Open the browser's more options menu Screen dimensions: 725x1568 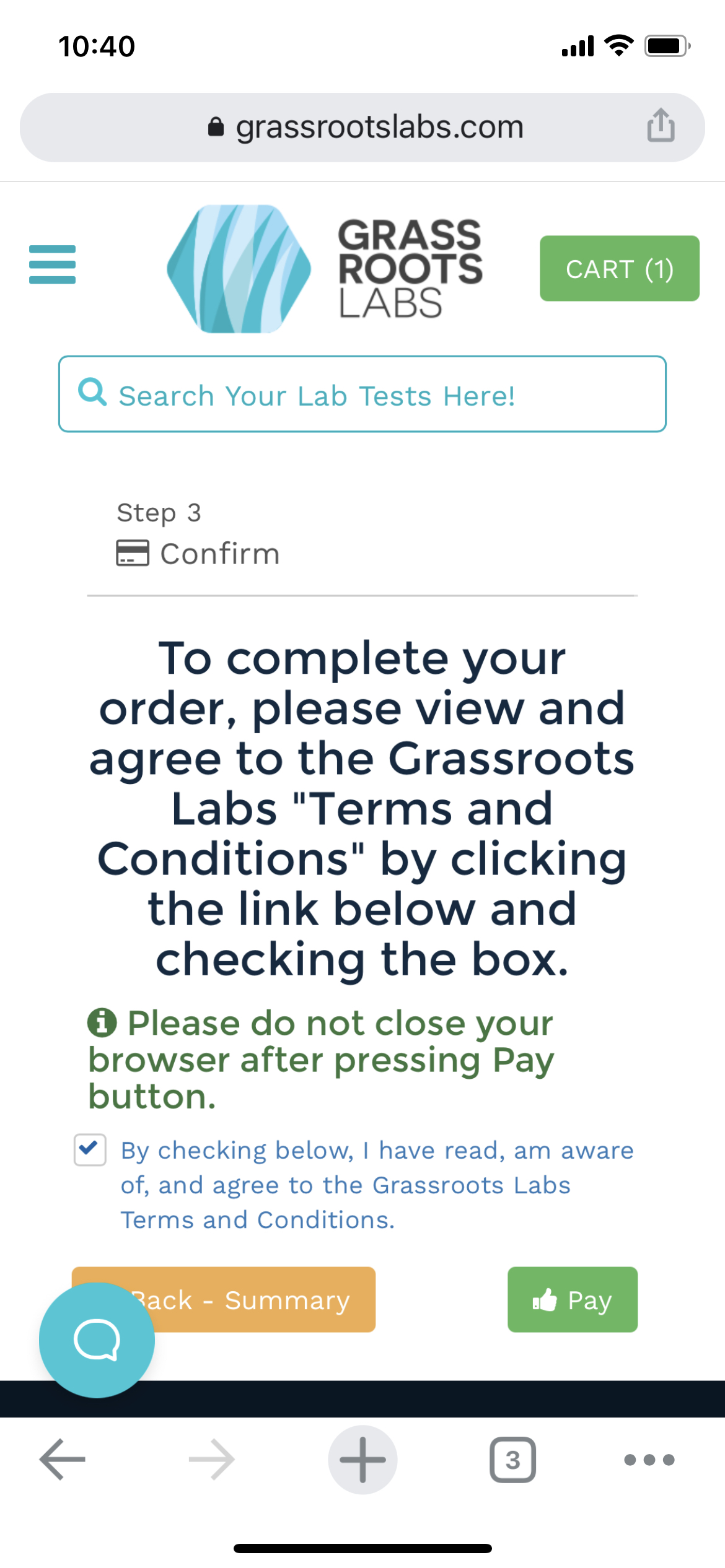click(649, 1459)
